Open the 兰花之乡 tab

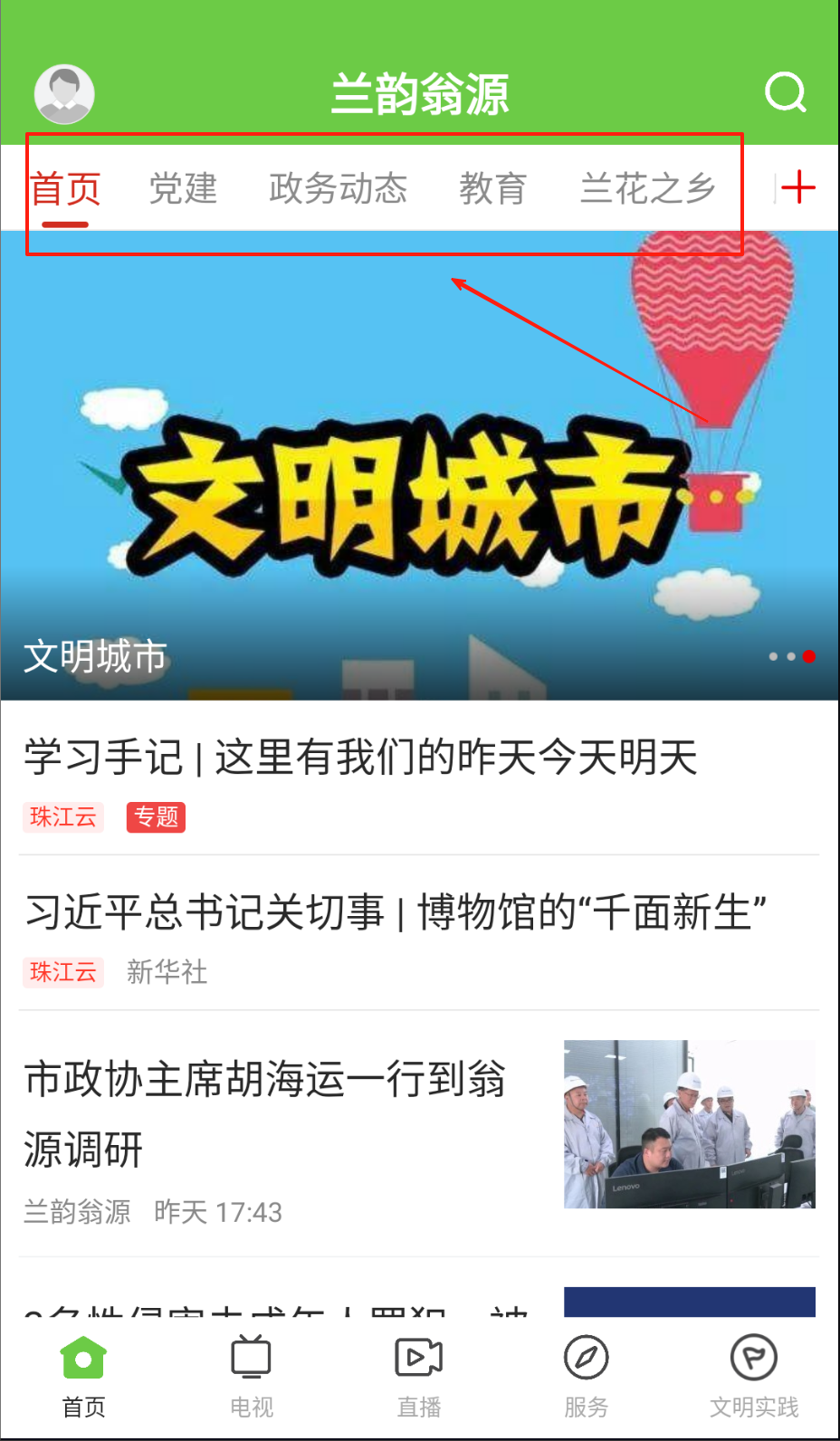click(647, 188)
